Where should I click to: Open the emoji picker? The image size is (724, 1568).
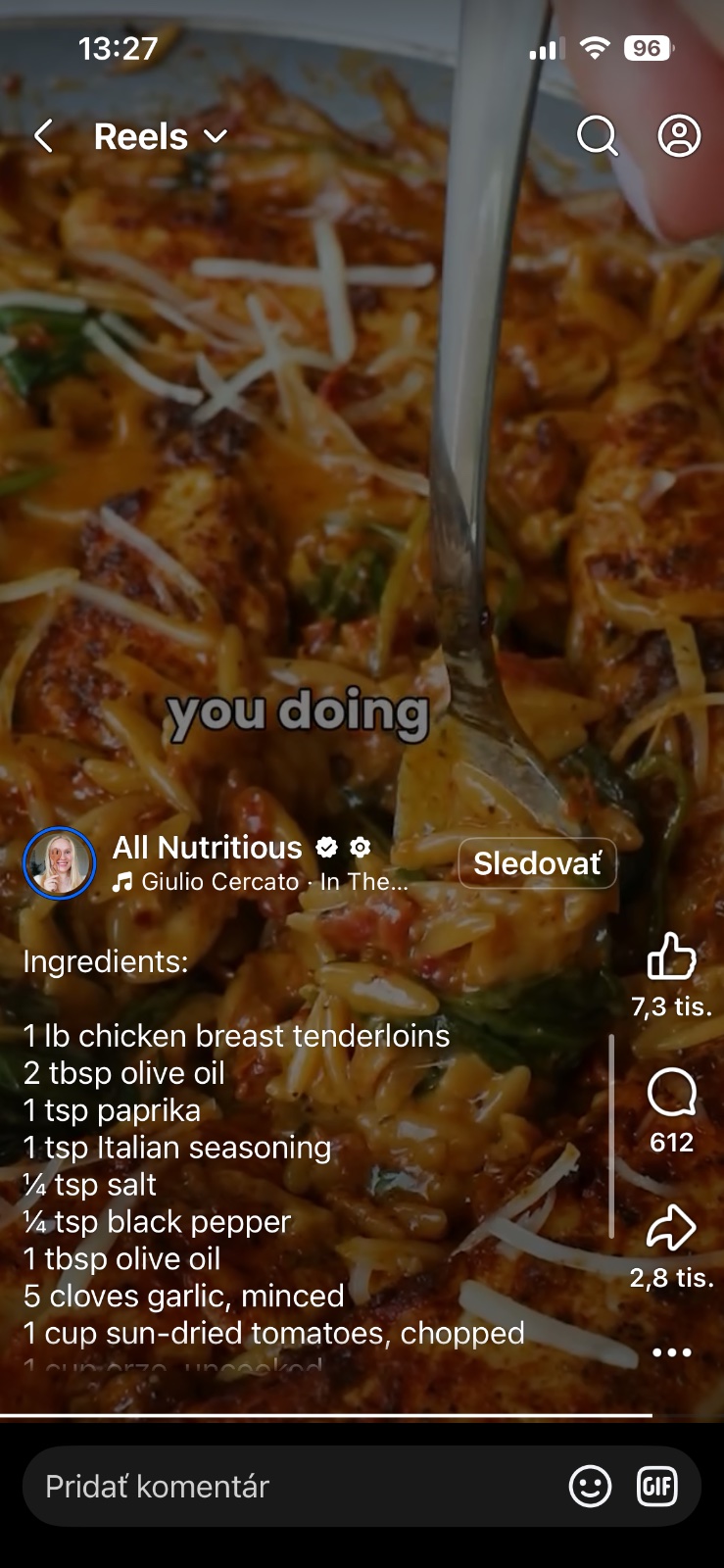(x=590, y=1487)
